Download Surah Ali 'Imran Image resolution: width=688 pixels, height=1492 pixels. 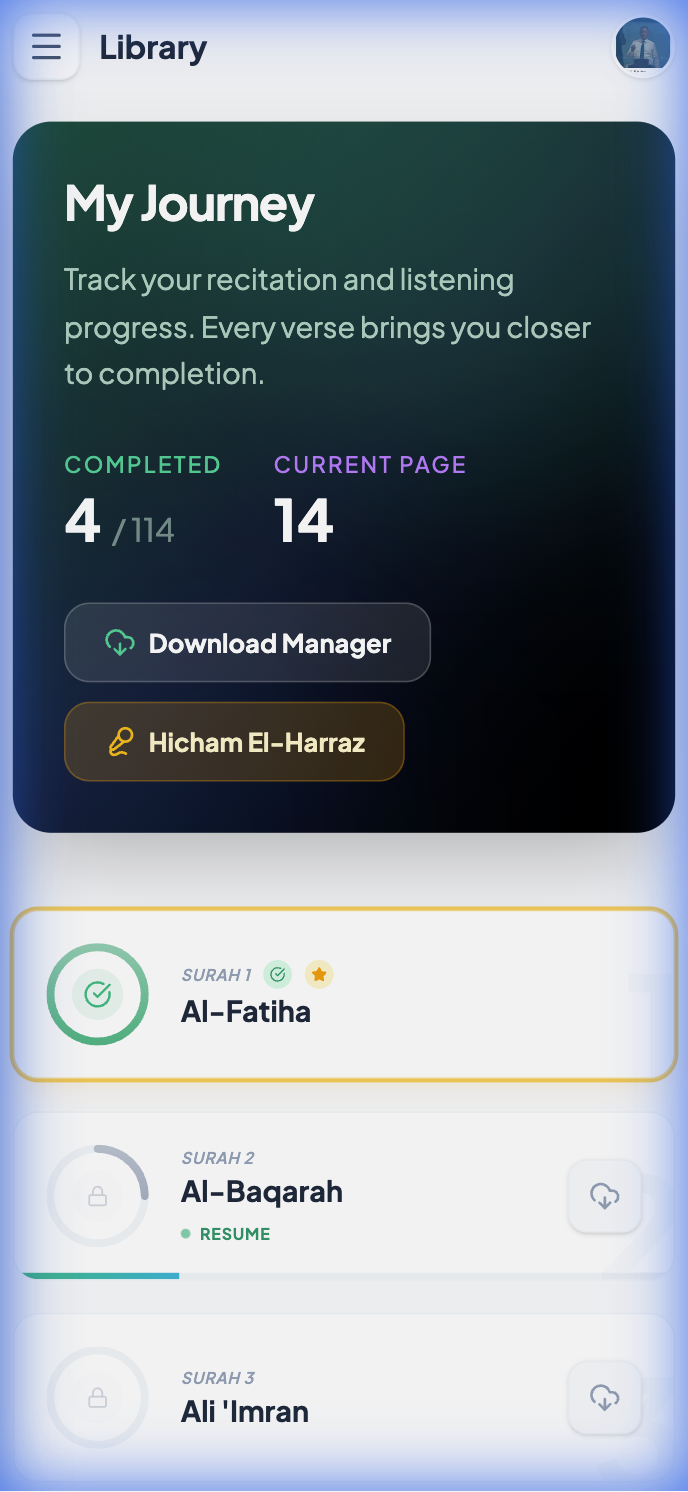[604, 1397]
